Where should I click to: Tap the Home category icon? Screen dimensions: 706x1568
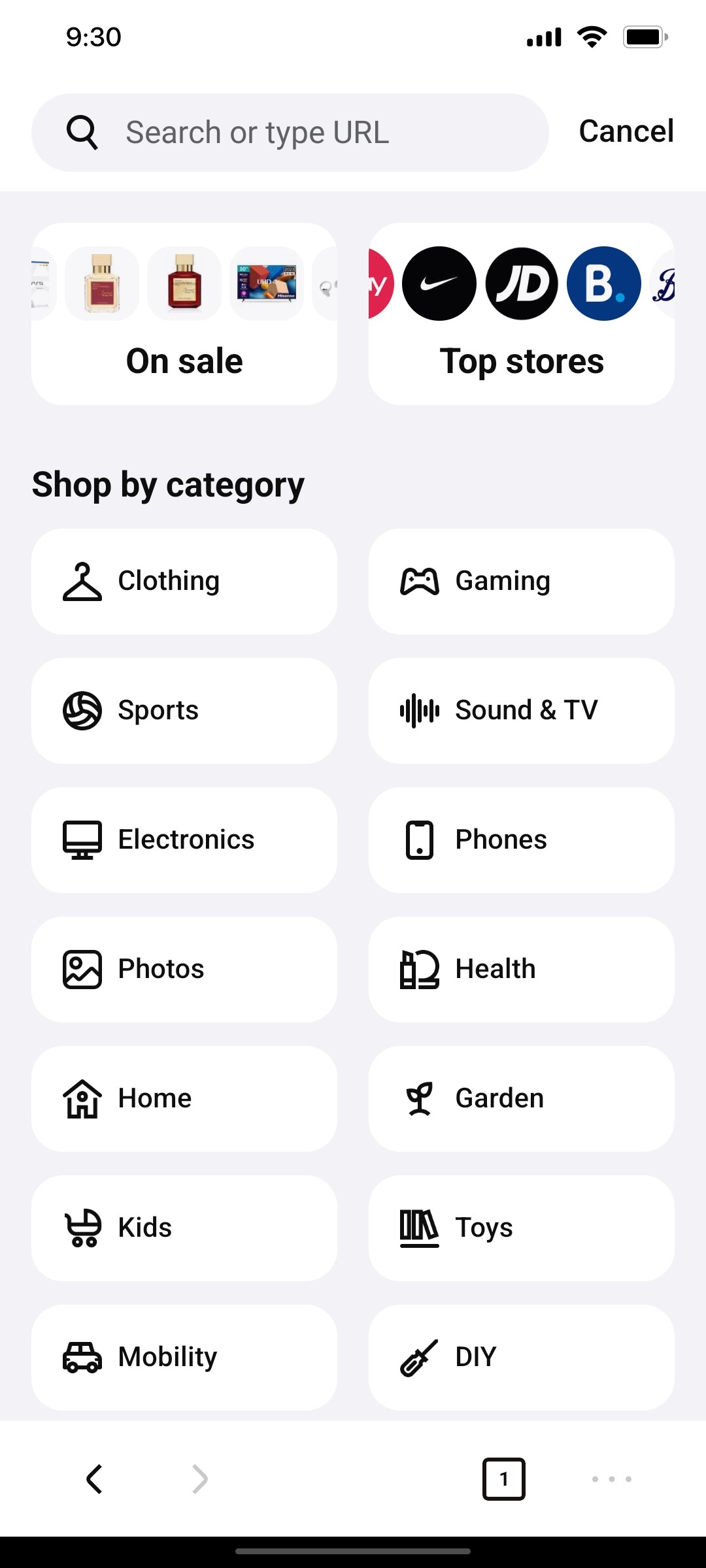(81, 1098)
